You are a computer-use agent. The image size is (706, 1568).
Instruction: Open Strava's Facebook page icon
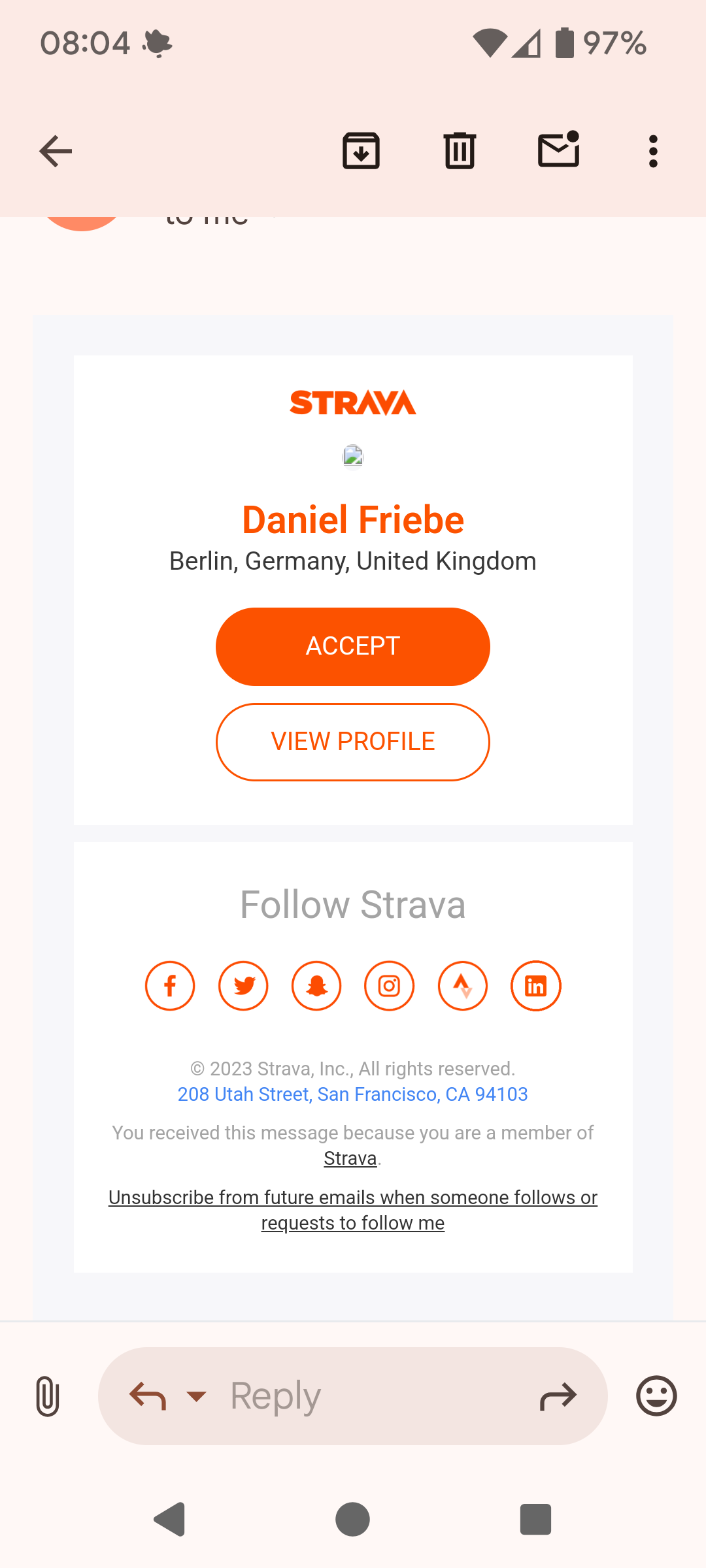coord(170,986)
